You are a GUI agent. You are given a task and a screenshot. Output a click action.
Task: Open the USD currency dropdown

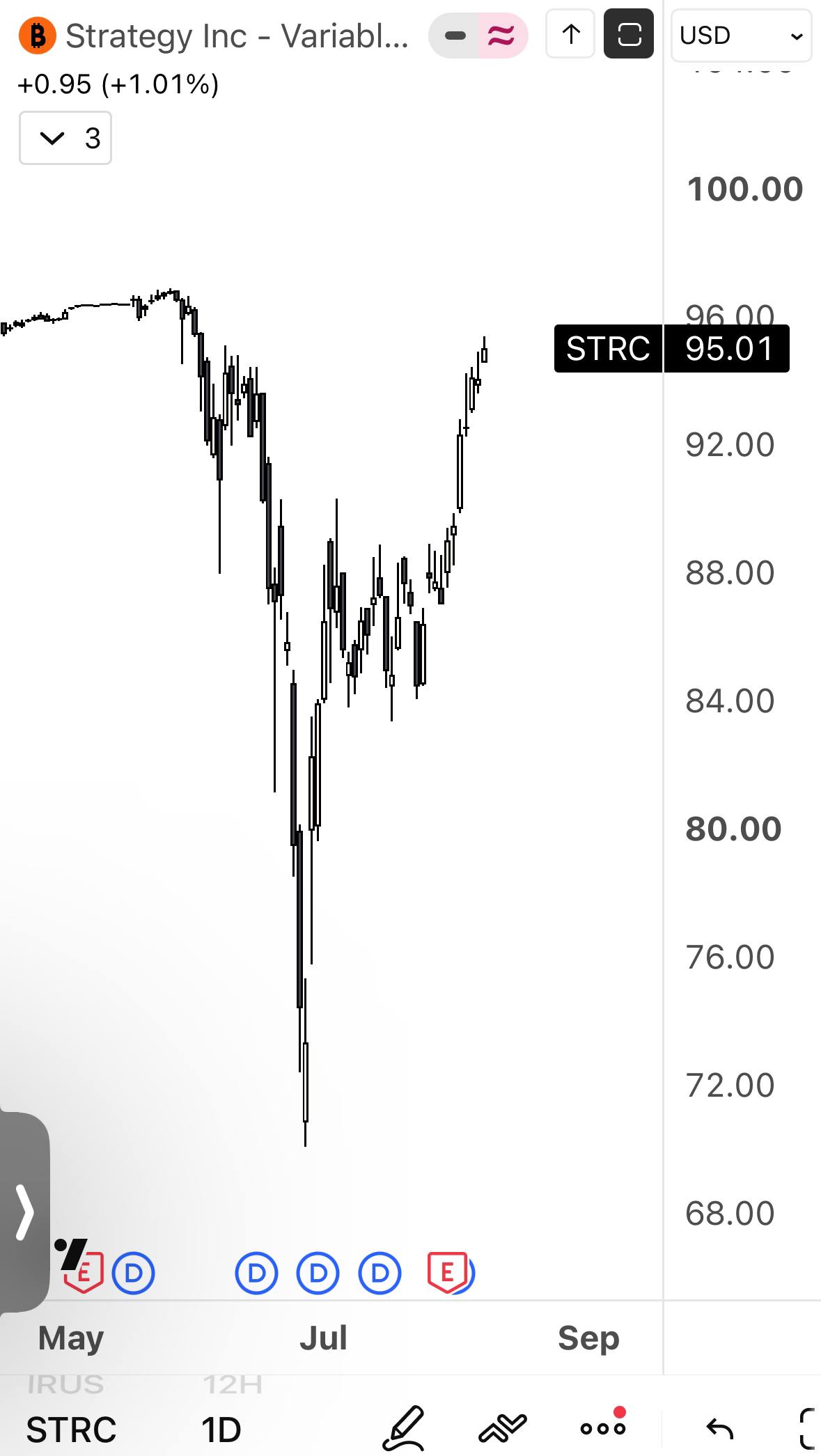(742, 35)
